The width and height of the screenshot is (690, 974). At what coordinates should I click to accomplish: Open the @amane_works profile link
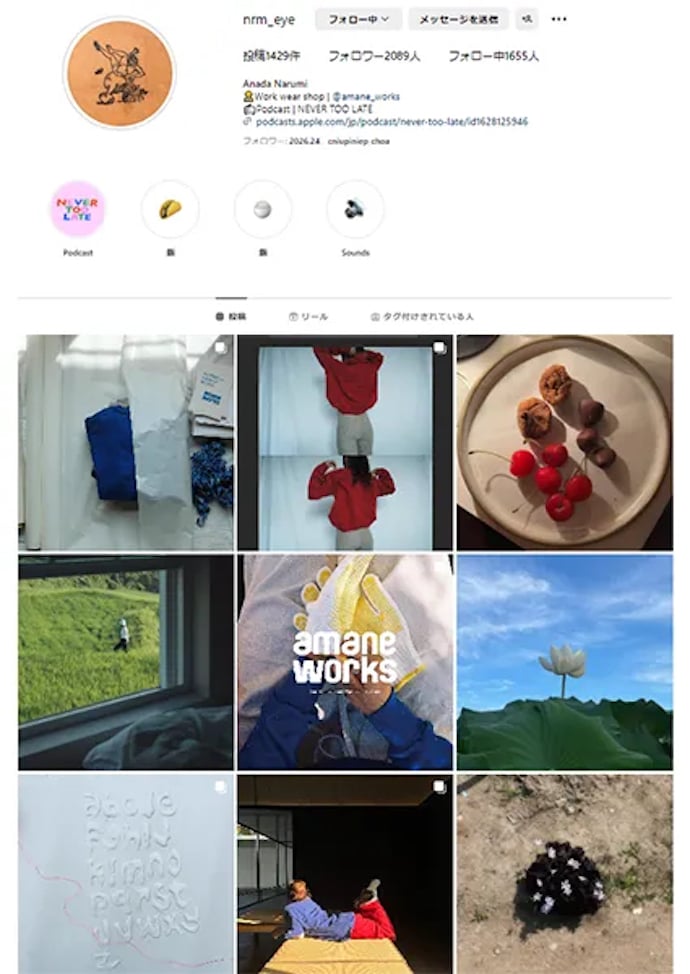(x=373, y=96)
